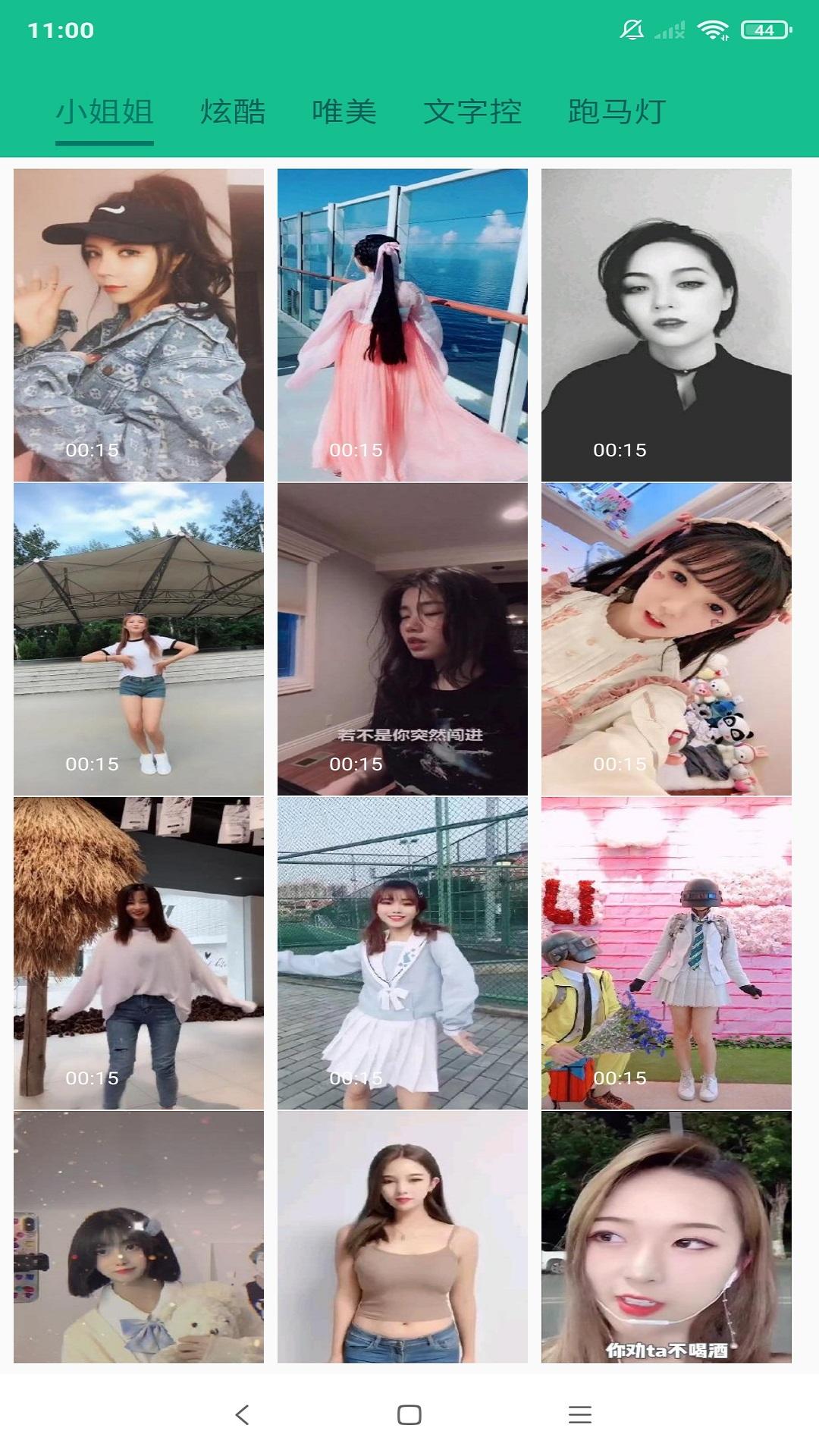Play the video under the outdoor stage canopy
Viewport: 819px width, 1456px height.
click(x=139, y=639)
